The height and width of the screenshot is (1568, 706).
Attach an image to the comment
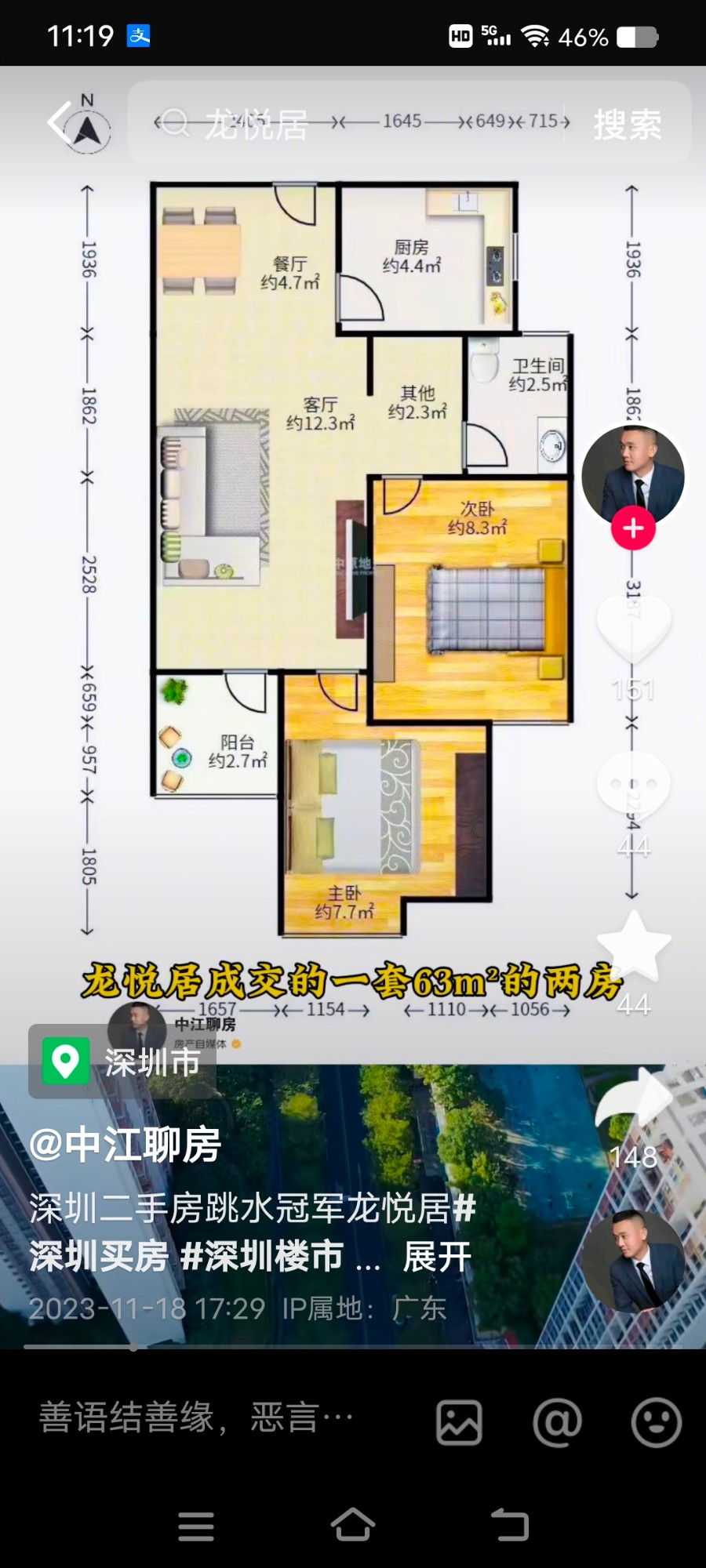(x=459, y=1421)
